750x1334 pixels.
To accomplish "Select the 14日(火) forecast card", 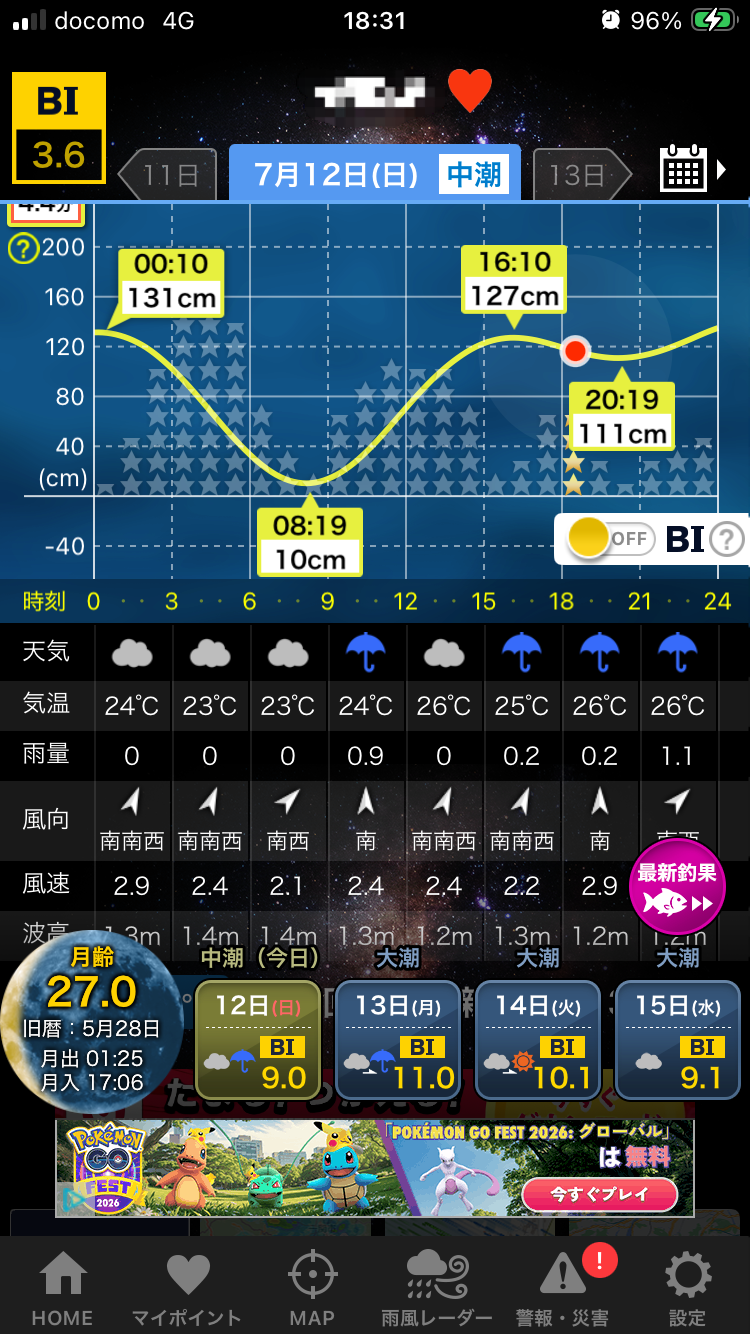I will coord(536,1040).
